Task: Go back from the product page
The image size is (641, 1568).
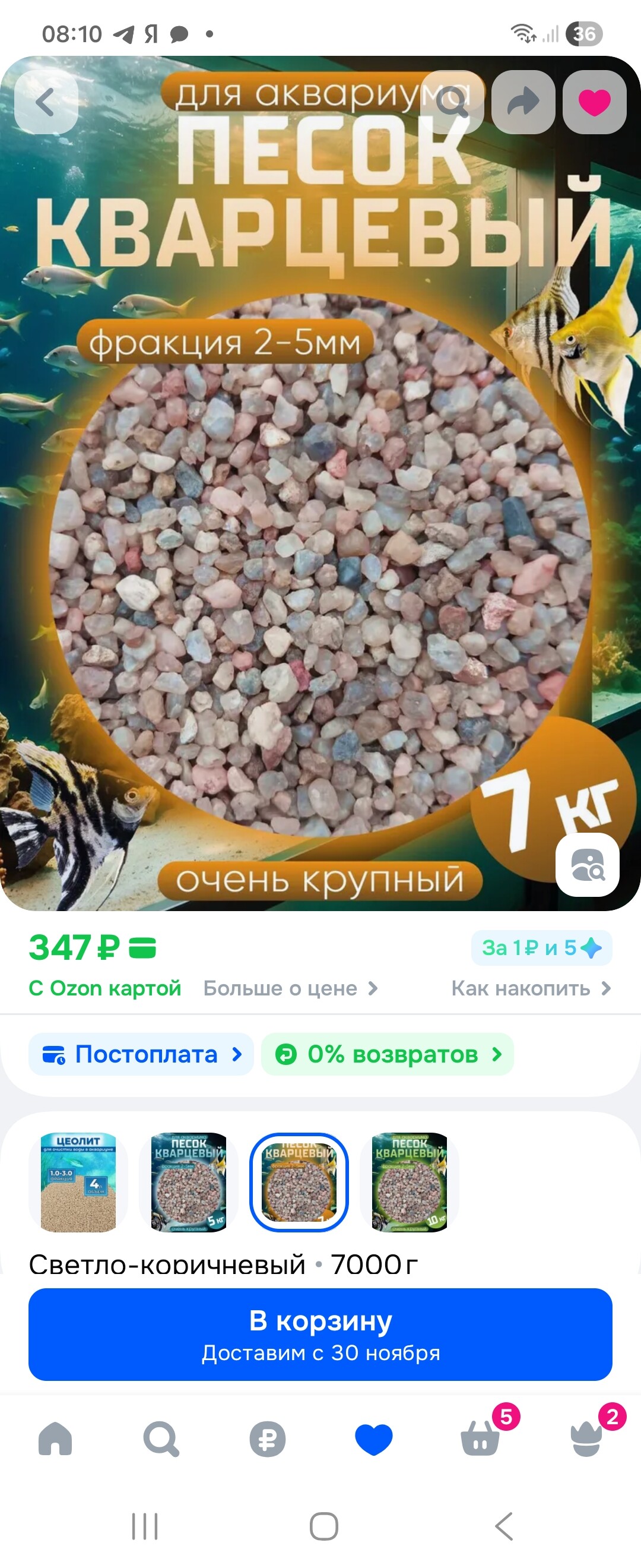Action: (46, 102)
